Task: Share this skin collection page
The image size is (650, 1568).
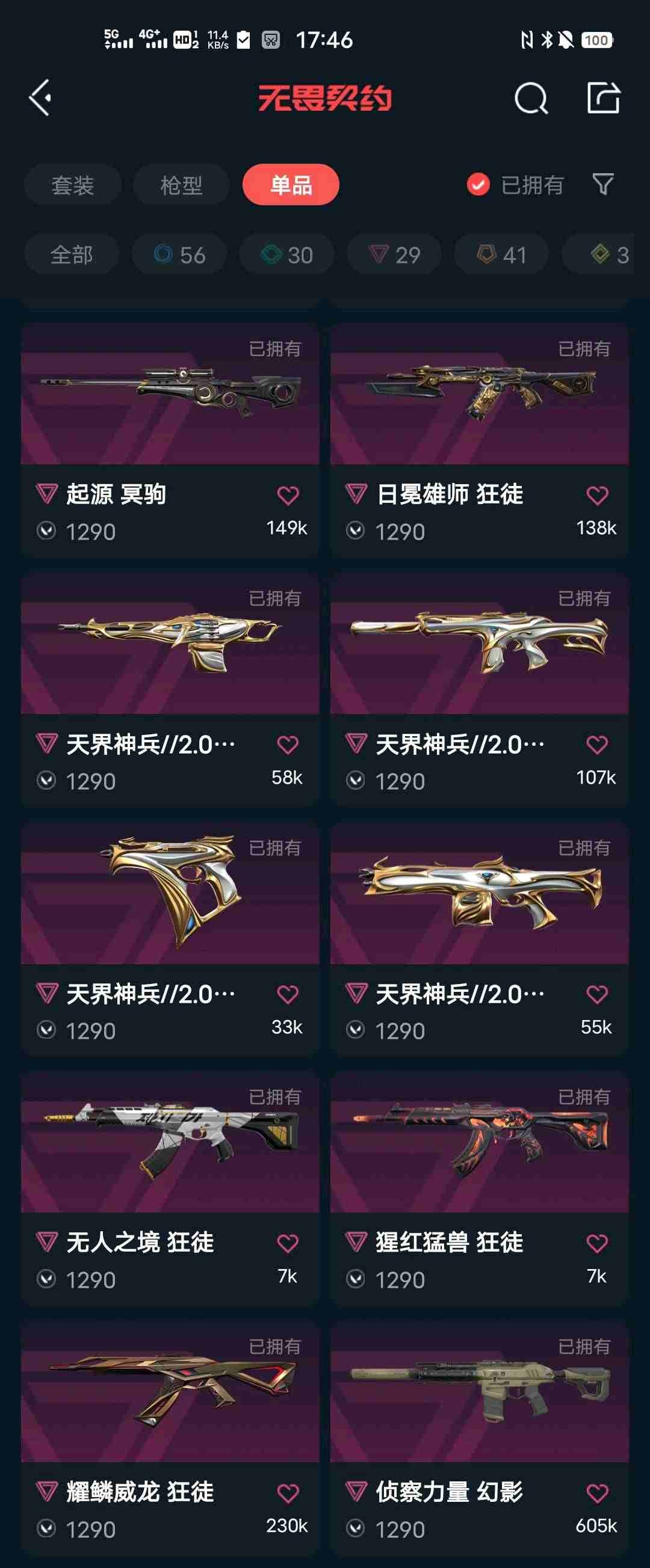Action: pos(602,98)
